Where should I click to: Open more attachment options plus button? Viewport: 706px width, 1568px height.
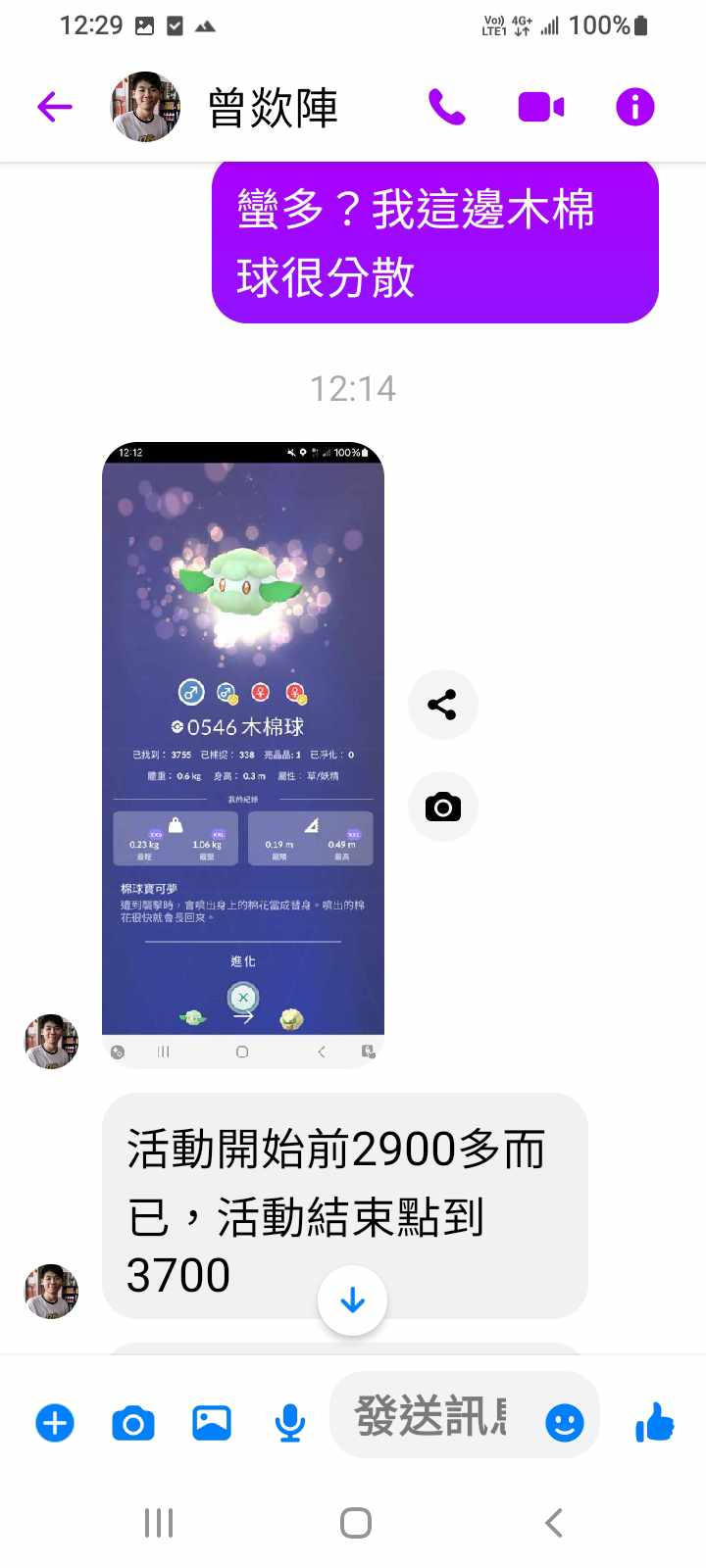(x=55, y=1423)
